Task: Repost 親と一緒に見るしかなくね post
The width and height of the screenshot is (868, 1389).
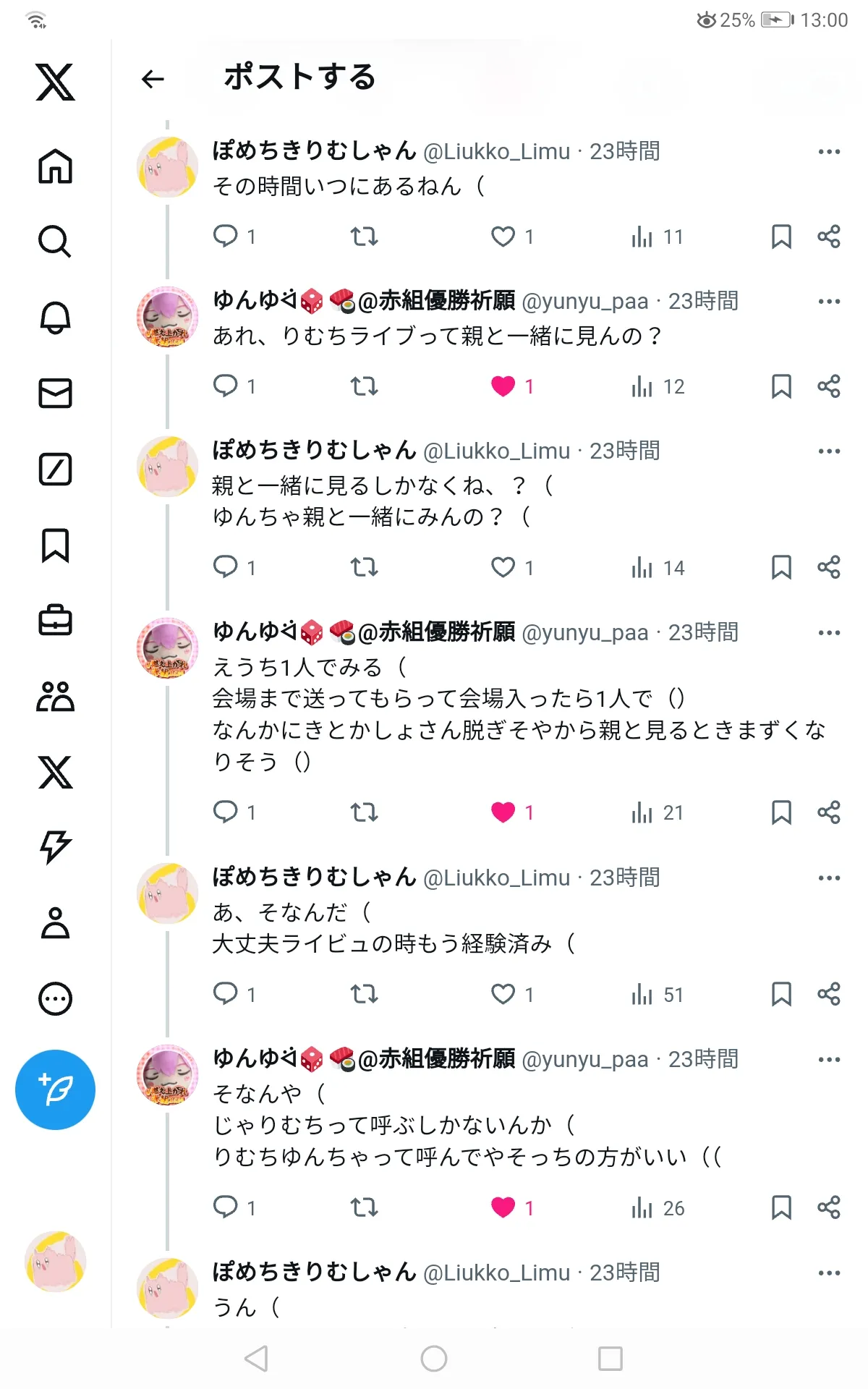Action: tap(365, 567)
